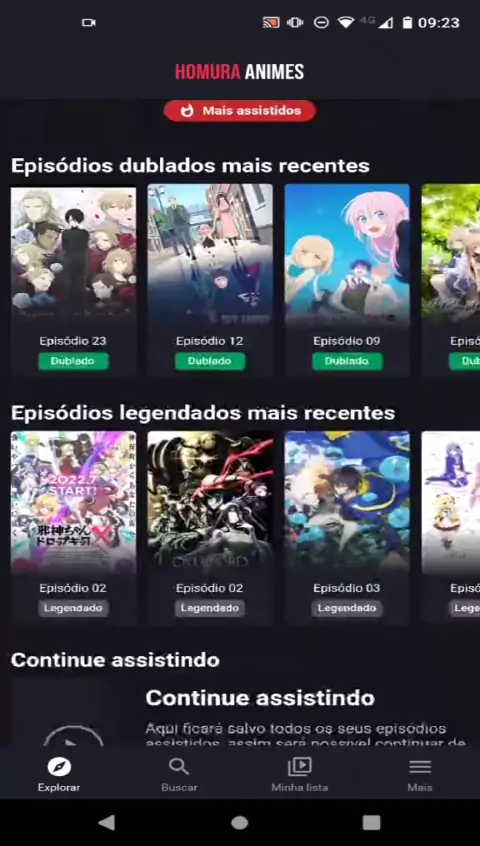Switch to the Explorar tab

pos(59,774)
